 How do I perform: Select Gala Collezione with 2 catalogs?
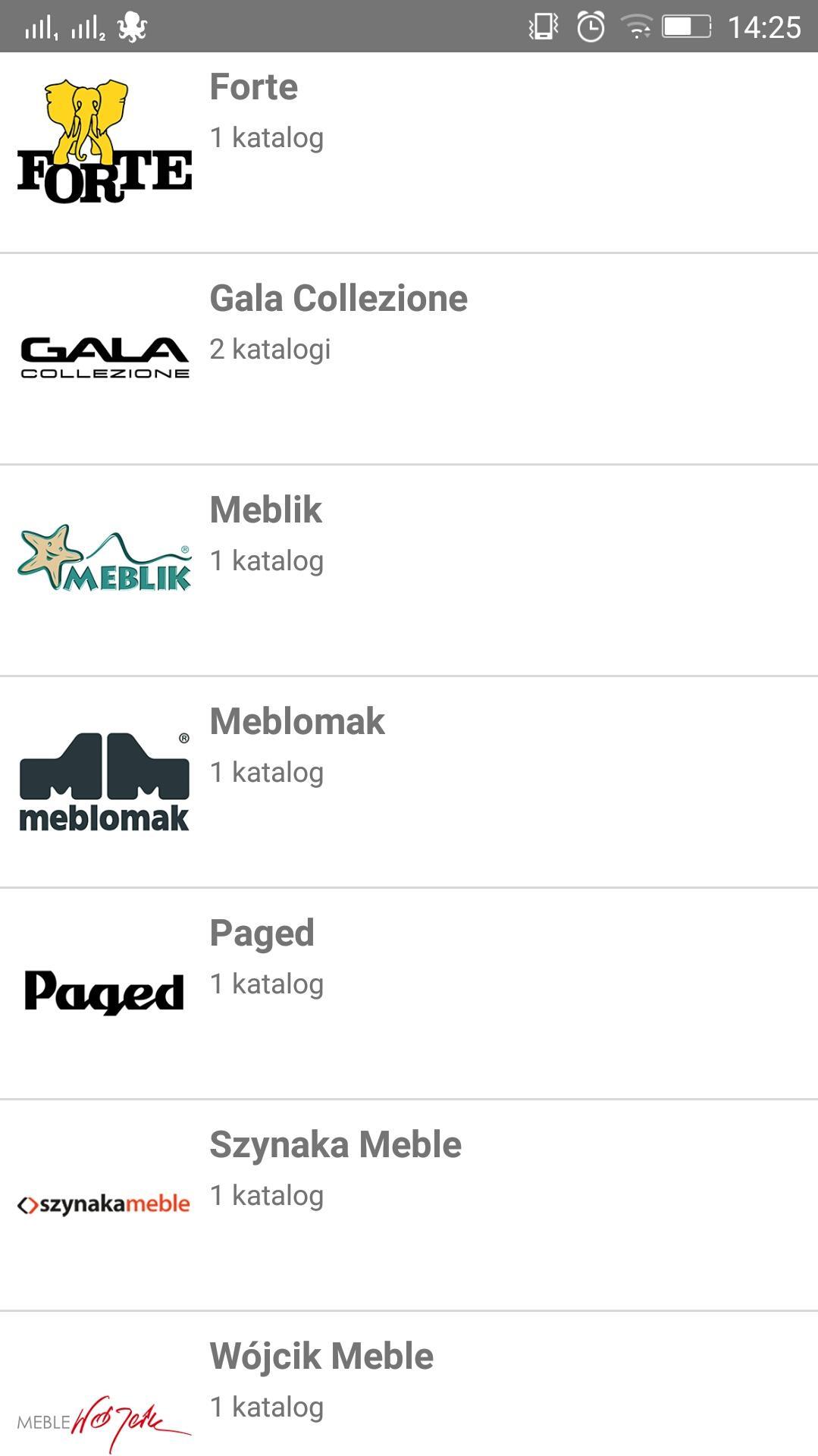[409, 359]
